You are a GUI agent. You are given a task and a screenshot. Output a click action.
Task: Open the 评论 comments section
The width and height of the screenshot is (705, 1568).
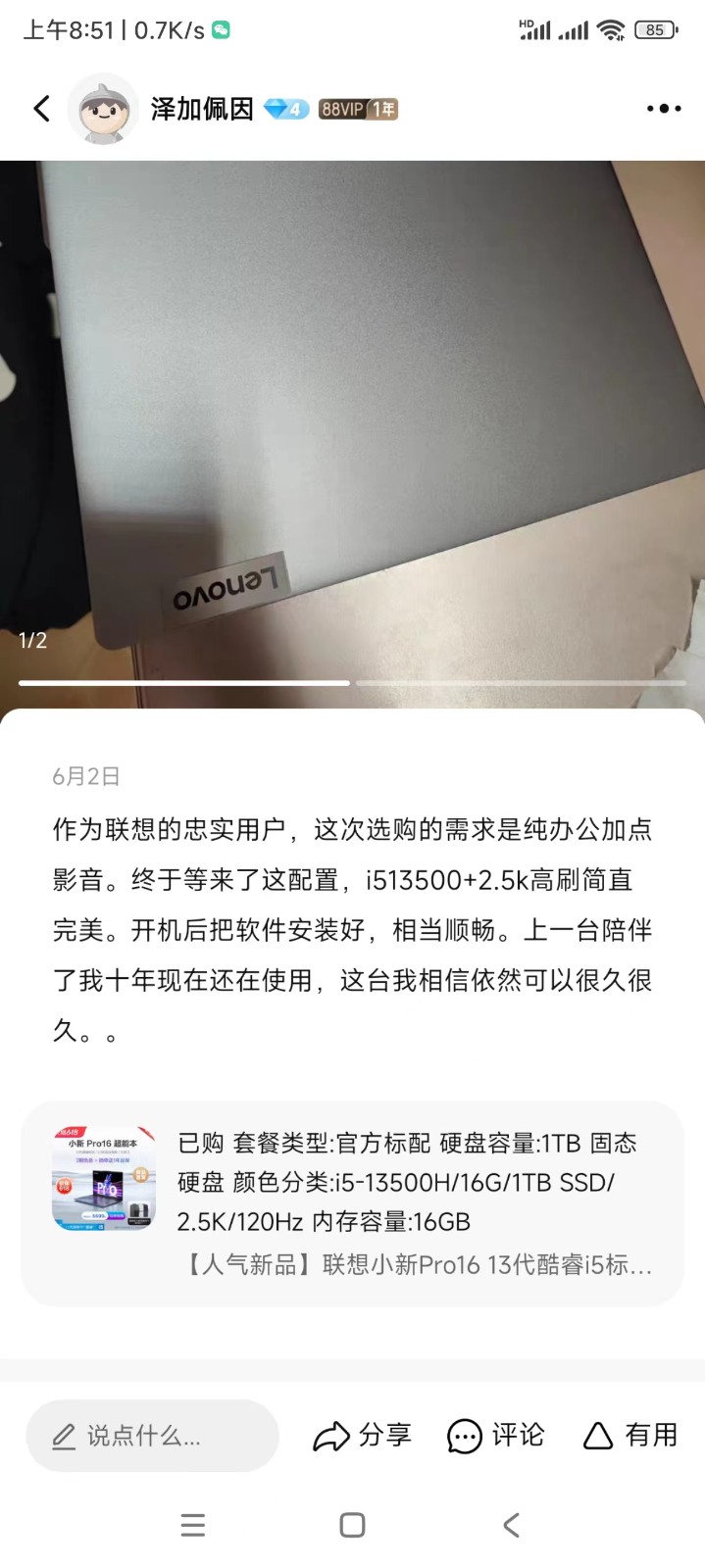495,1436
